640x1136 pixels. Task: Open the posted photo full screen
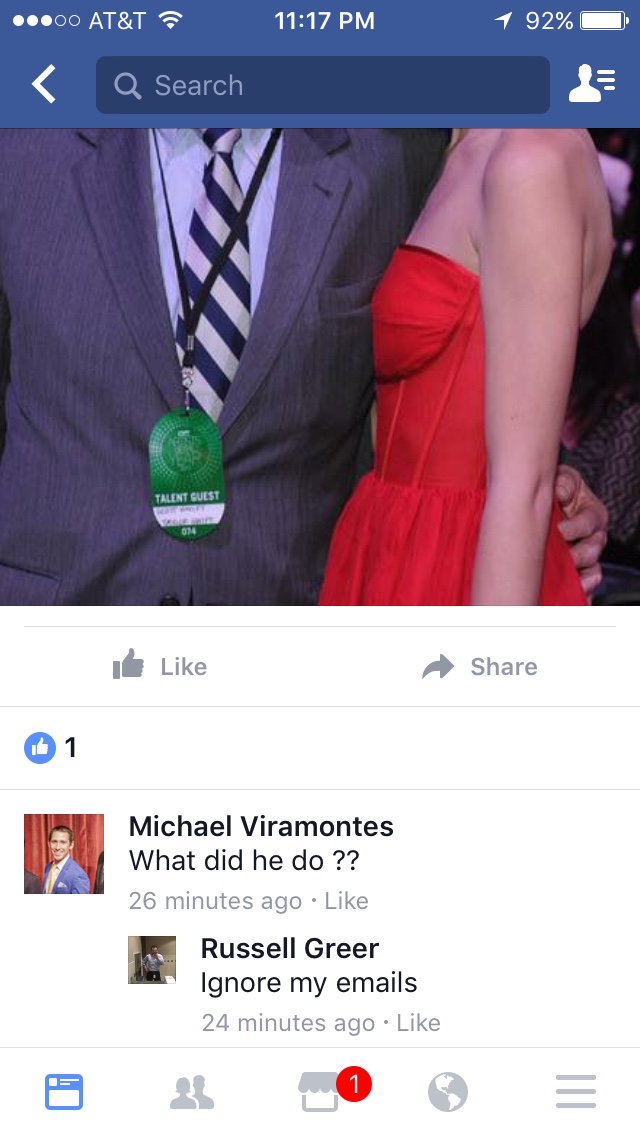[x=320, y=367]
